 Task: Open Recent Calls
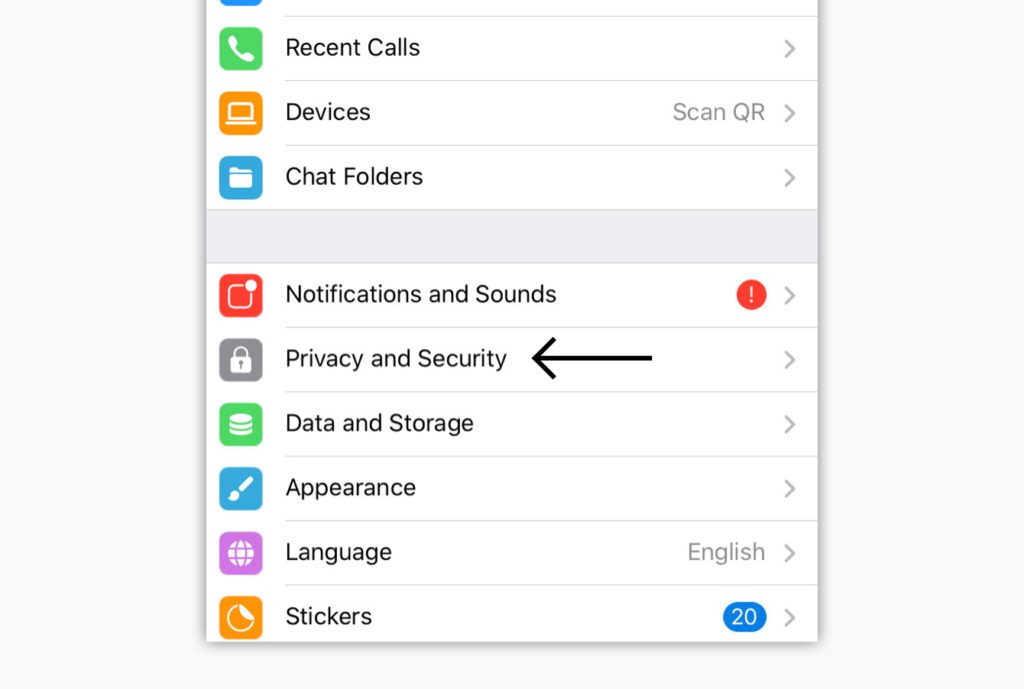[x=352, y=48]
